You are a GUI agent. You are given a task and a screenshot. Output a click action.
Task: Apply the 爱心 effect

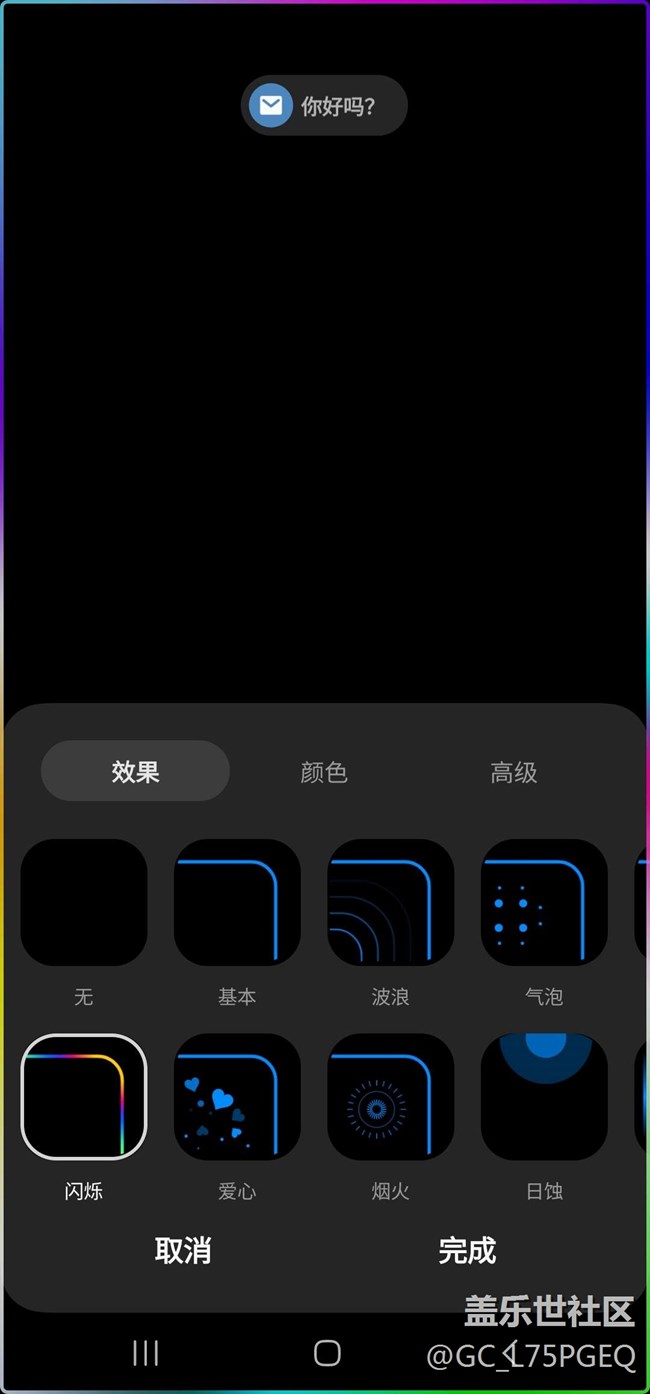(x=237, y=1097)
